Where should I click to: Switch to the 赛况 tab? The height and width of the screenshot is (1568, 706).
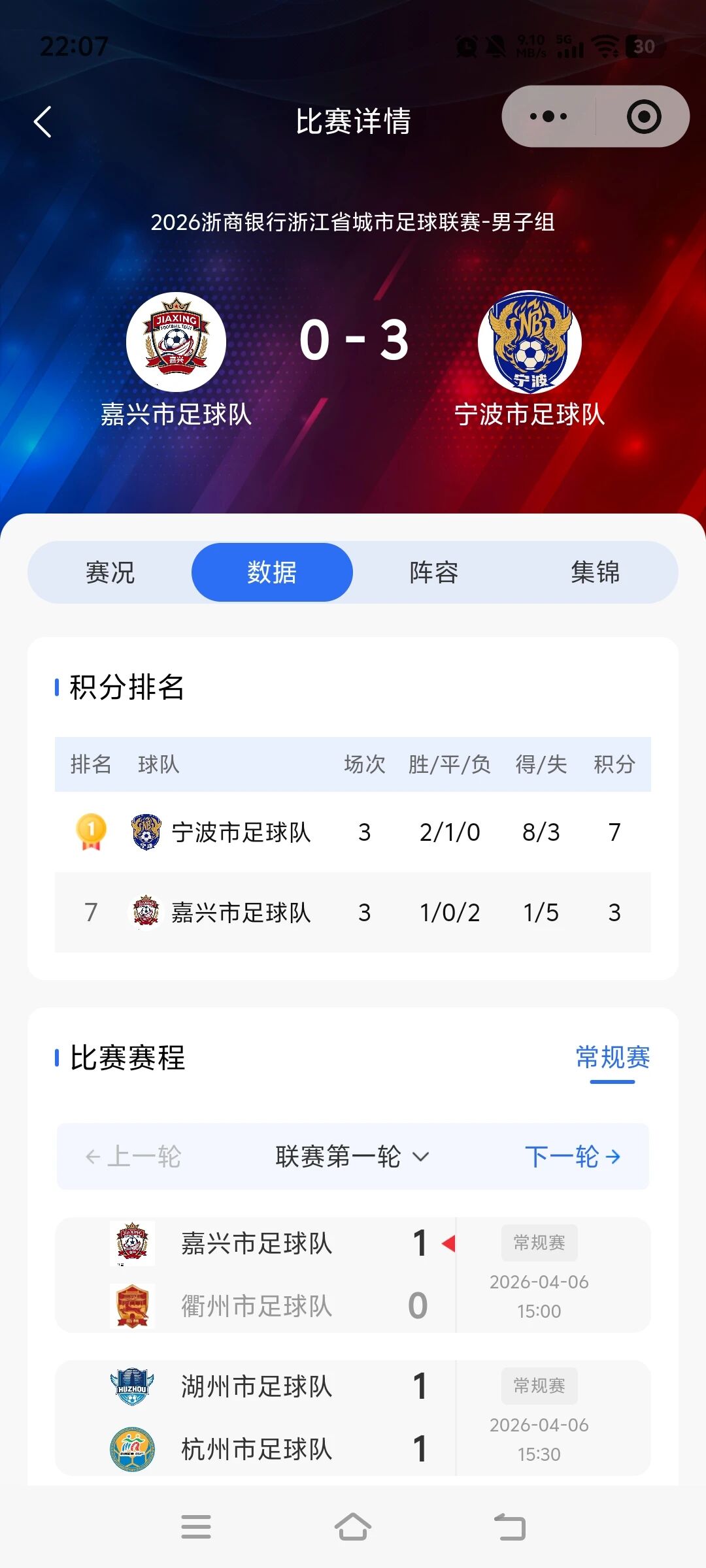click(110, 572)
